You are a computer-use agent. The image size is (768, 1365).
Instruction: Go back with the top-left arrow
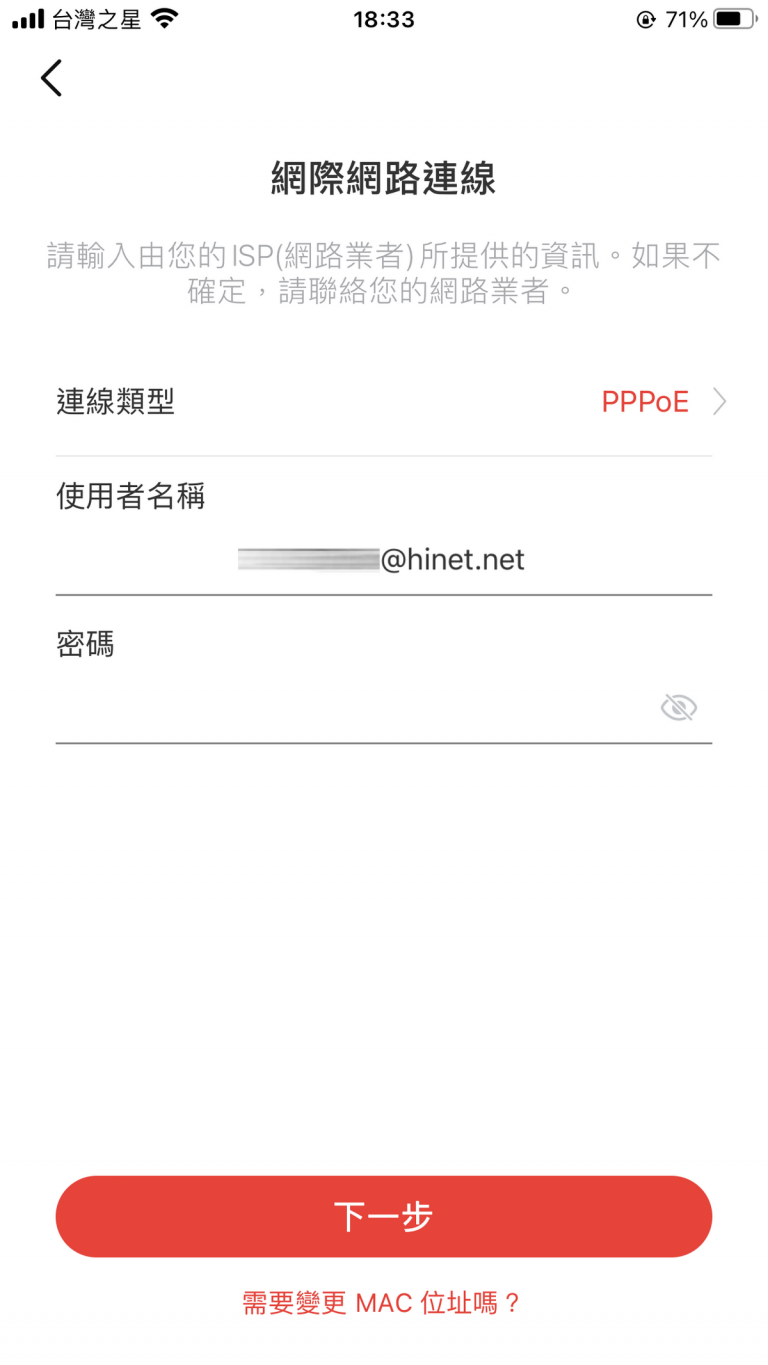[51, 77]
